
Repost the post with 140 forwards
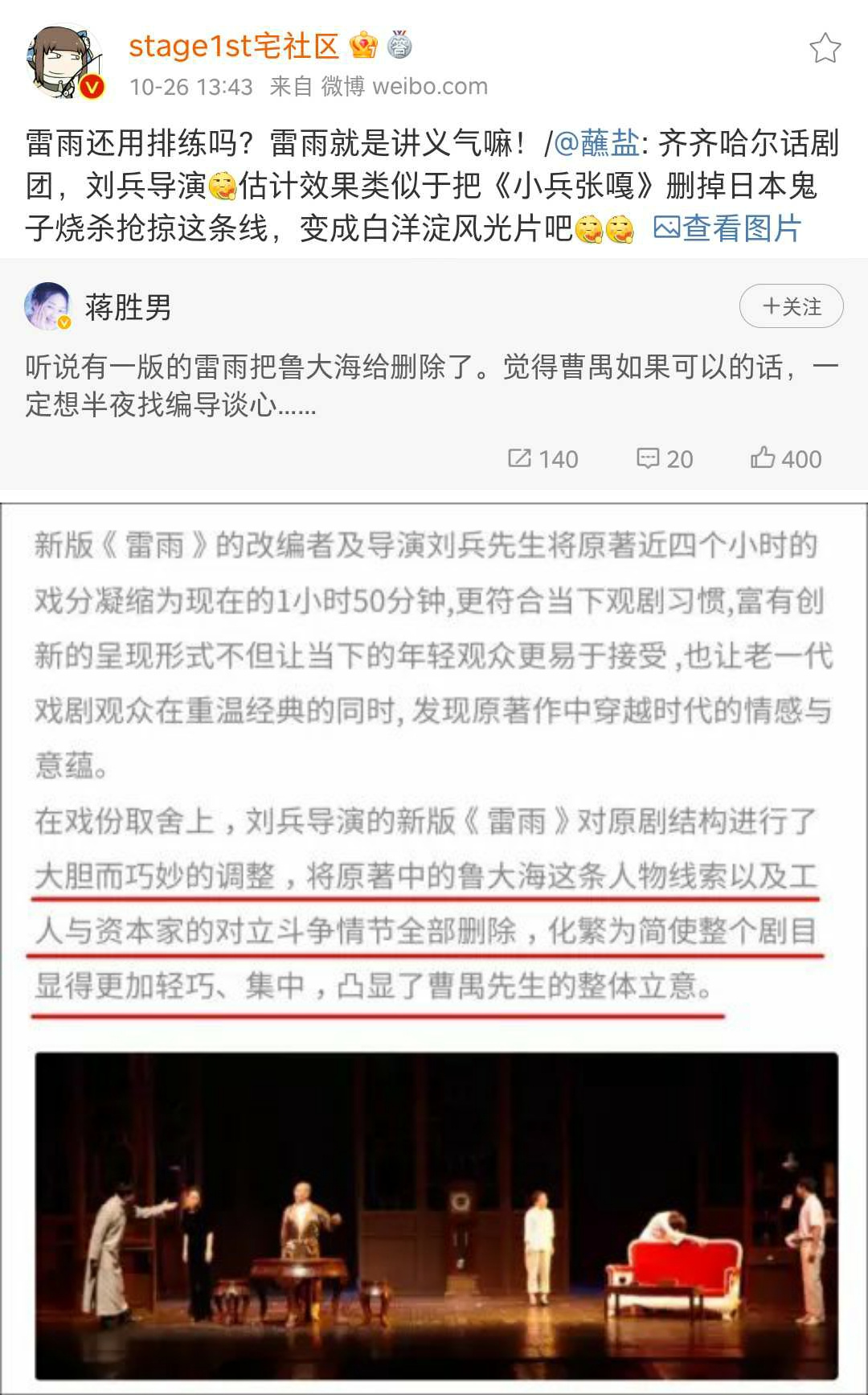pos(543,458)
